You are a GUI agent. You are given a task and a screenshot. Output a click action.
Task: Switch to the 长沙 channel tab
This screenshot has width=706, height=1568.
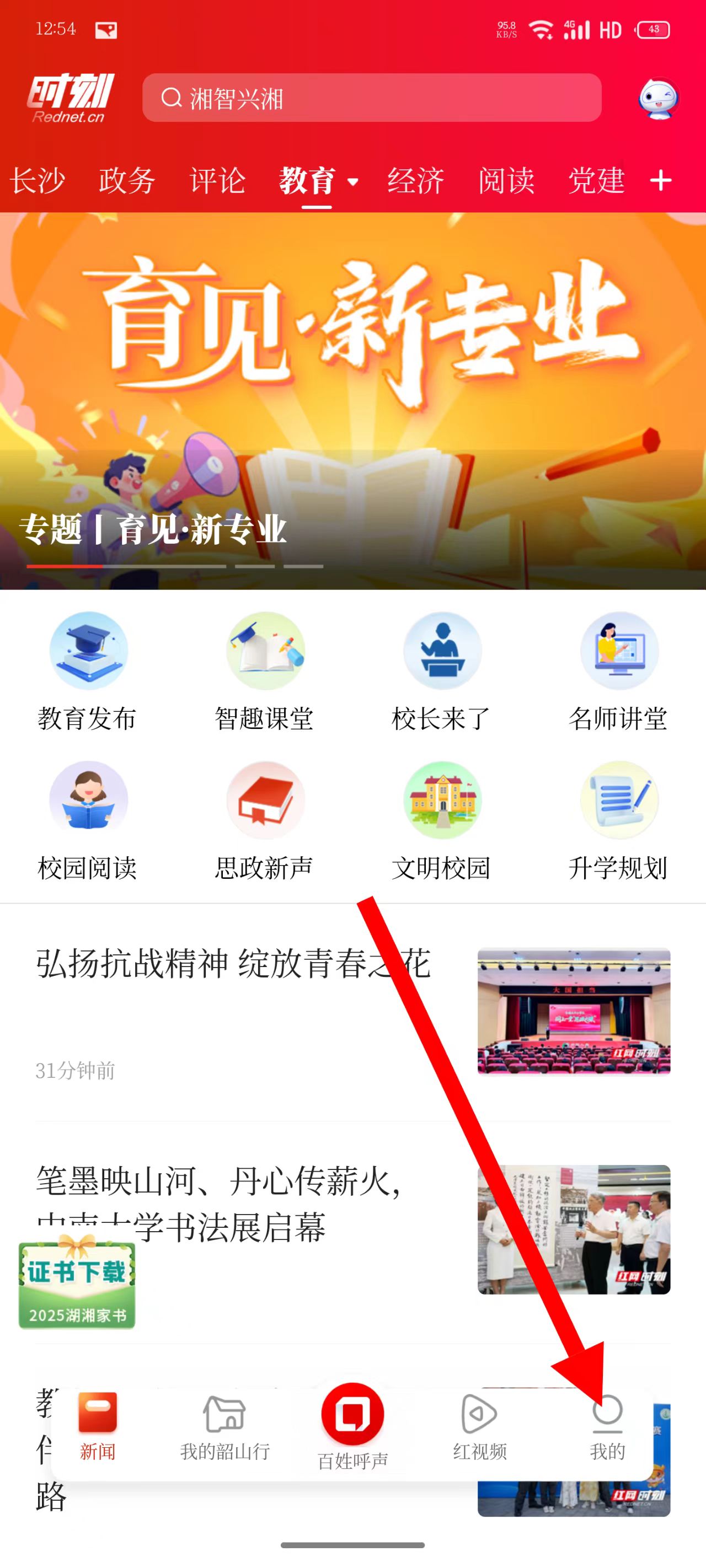(37, 181)
